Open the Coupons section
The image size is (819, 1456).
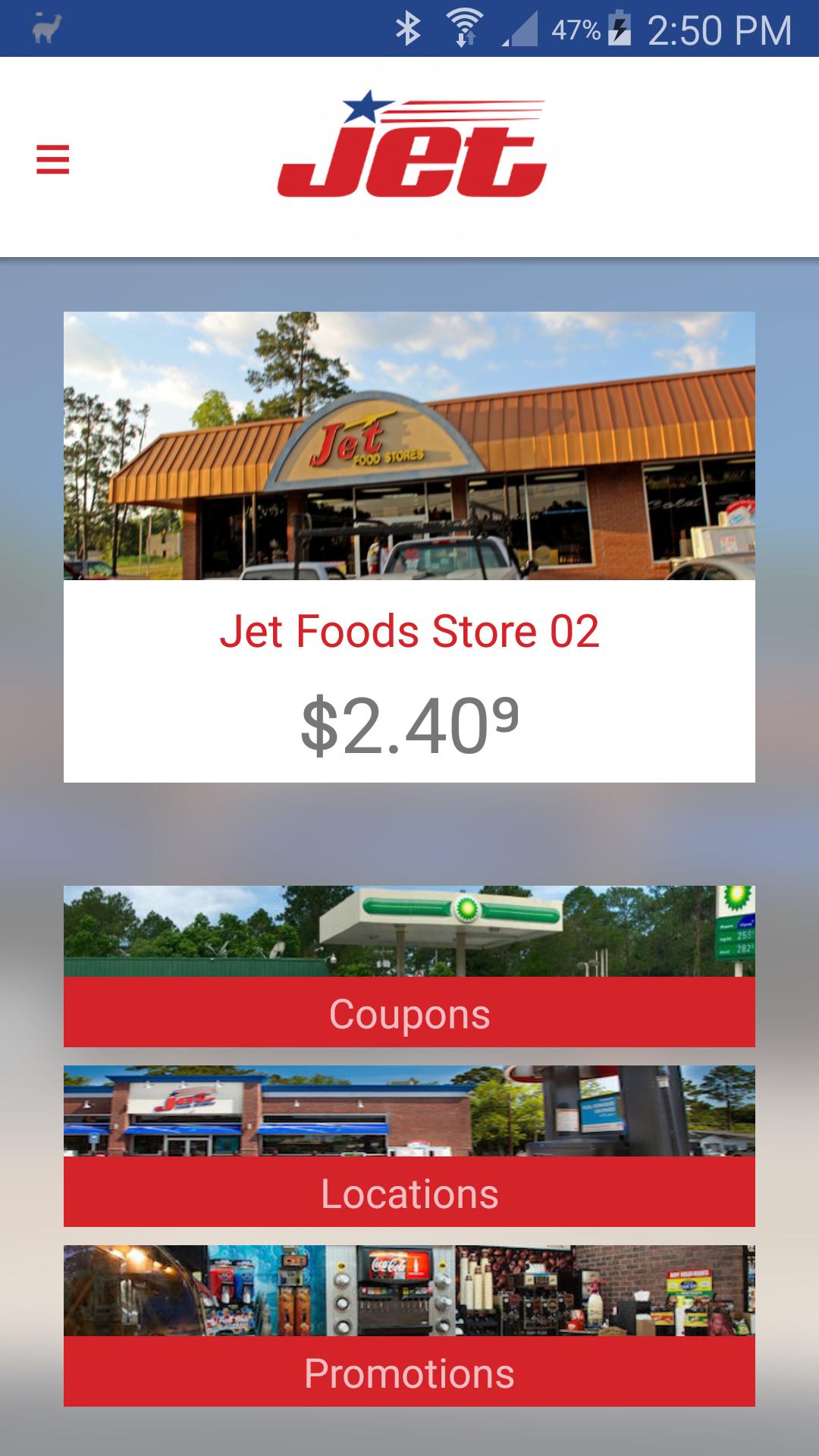coord(409,966)
